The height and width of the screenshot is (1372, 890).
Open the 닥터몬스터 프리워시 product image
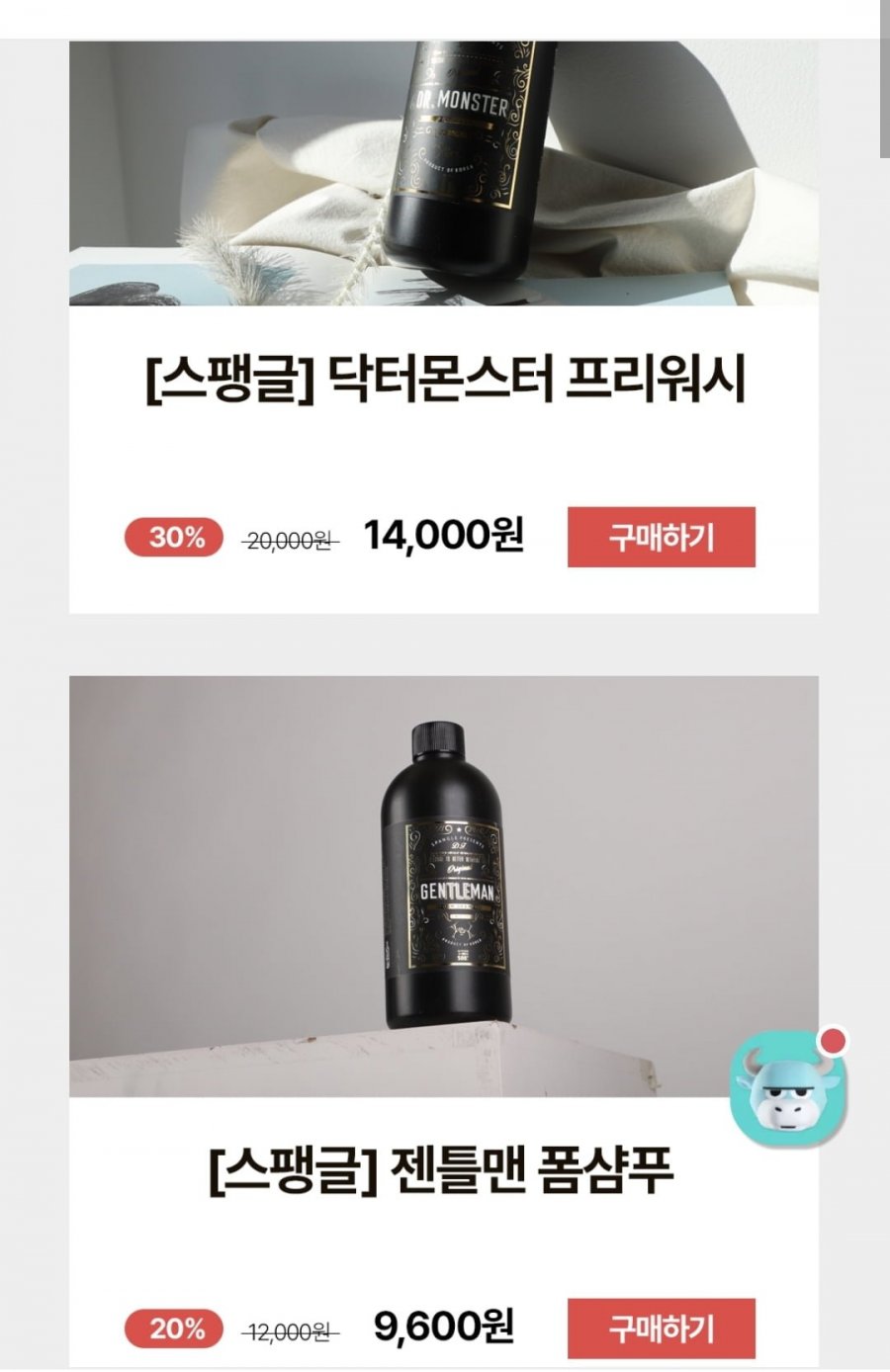click(443, 173)
